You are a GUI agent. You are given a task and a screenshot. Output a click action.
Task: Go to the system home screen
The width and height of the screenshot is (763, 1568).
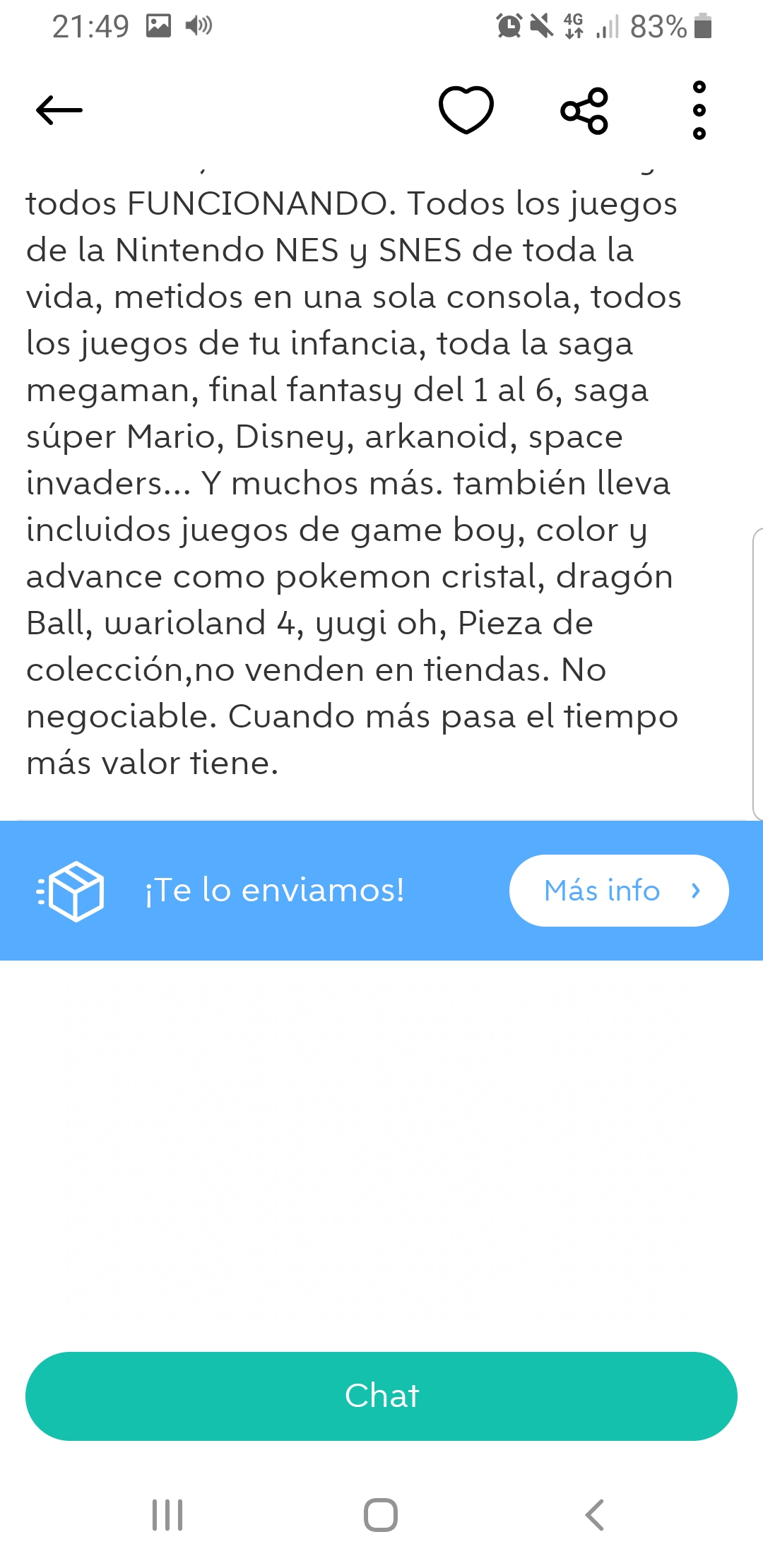point(381,1515)
